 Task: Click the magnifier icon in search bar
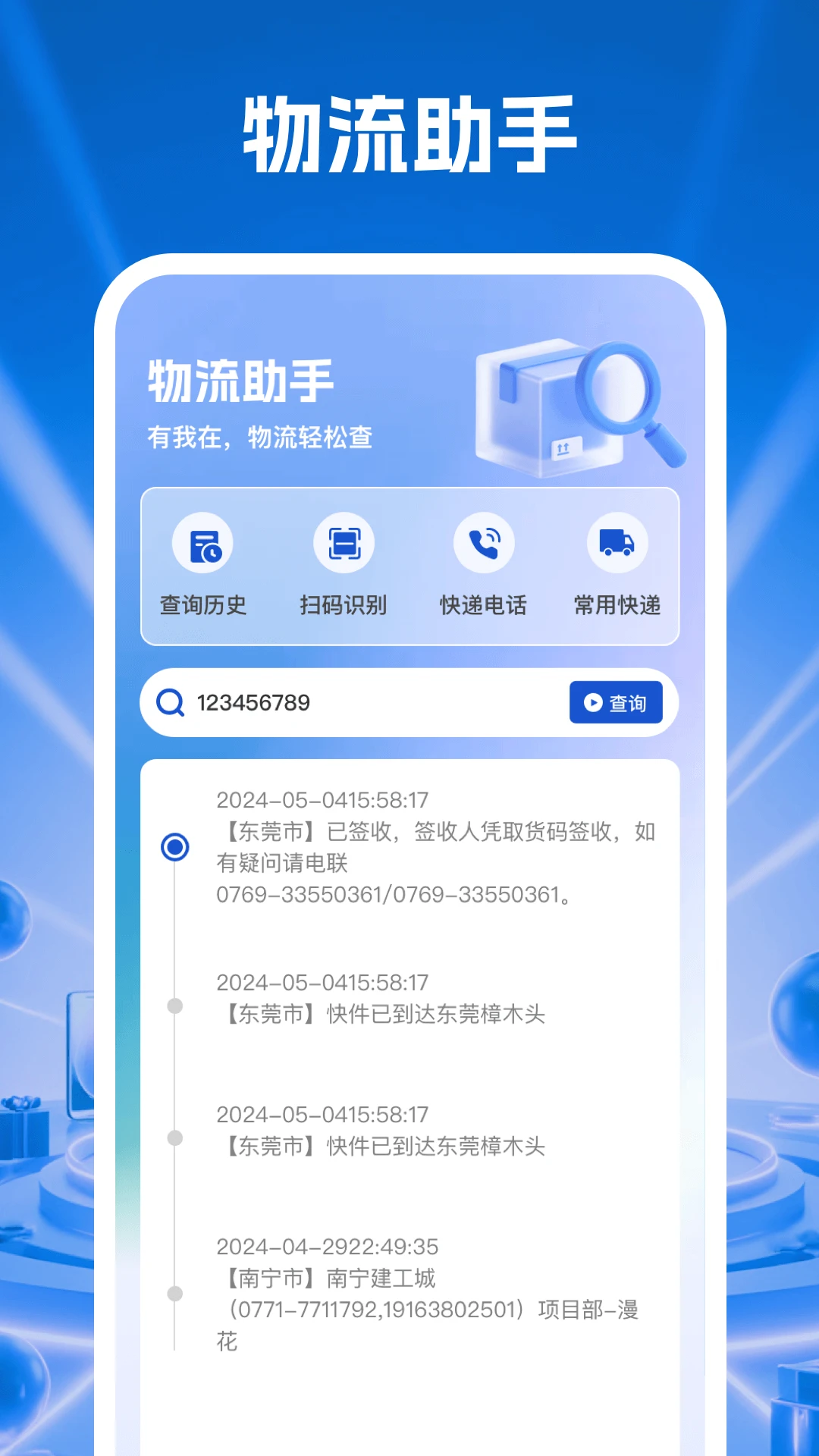coord(172,703)
